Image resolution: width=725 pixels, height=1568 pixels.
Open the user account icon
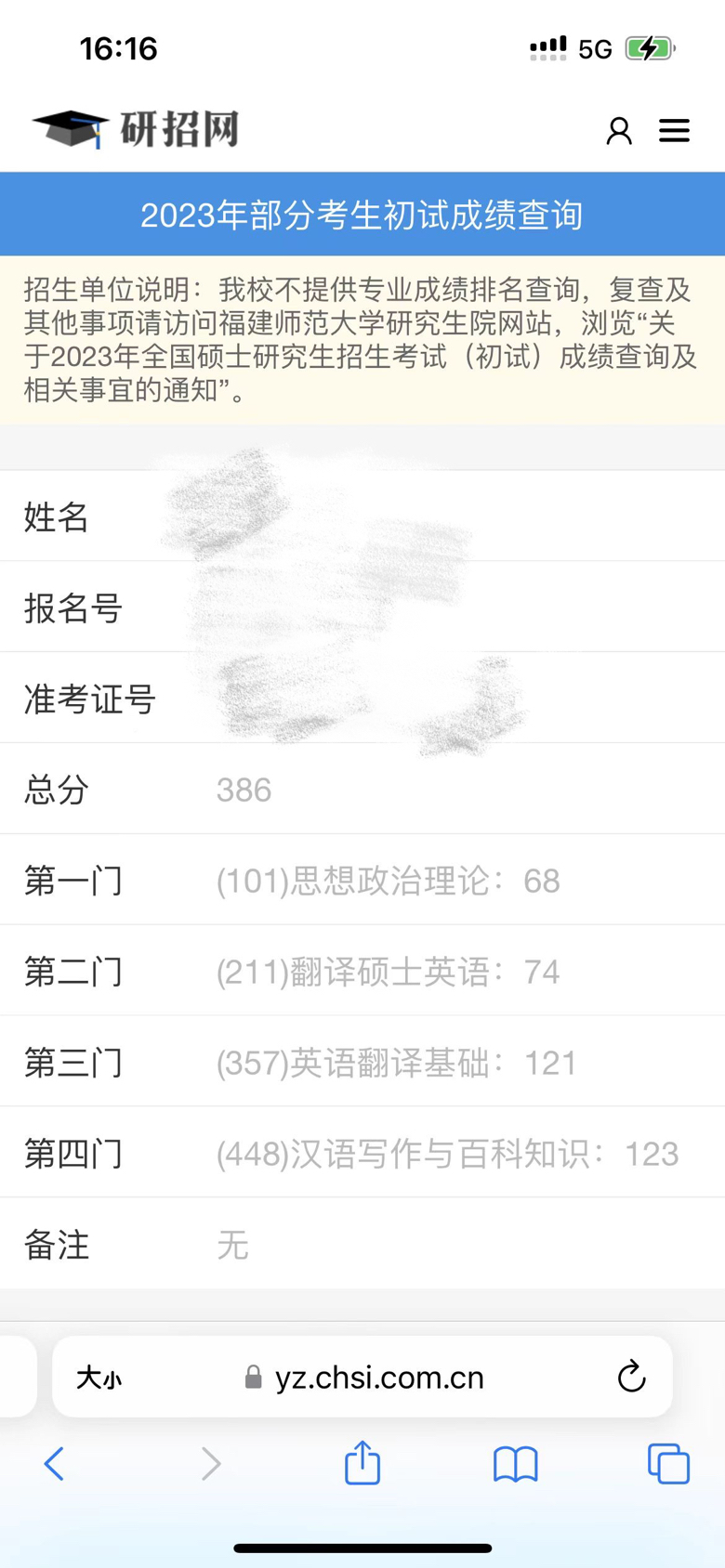[x=619, y=131]
